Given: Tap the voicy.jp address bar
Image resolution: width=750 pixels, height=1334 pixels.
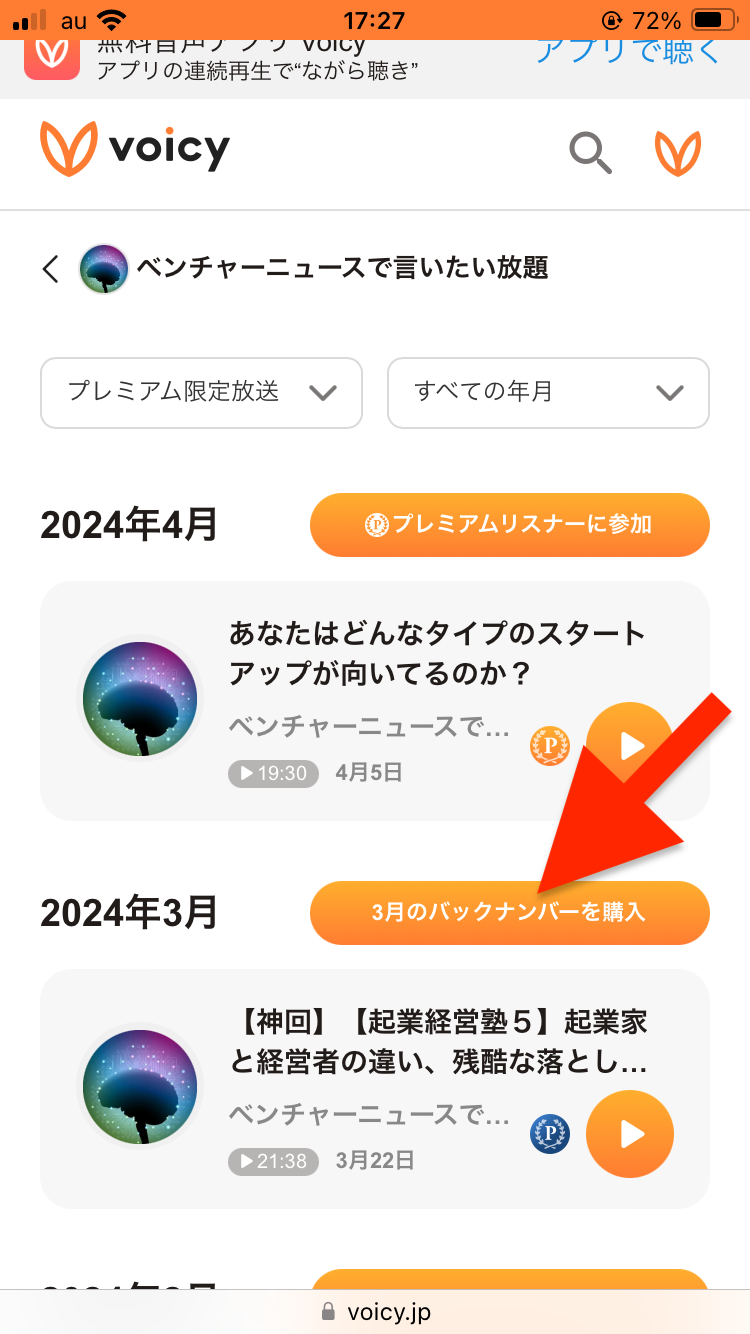Looking at the screenshot, I should tap(375, 1311).
